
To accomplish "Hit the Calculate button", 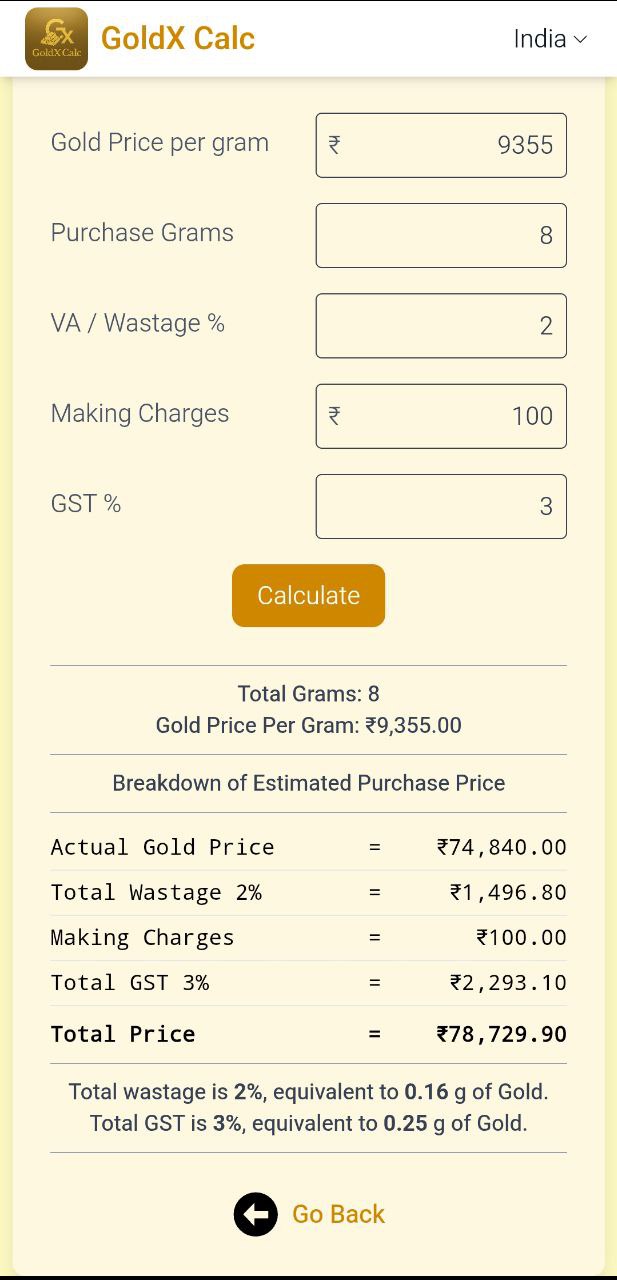I will (x=308, y=596).
